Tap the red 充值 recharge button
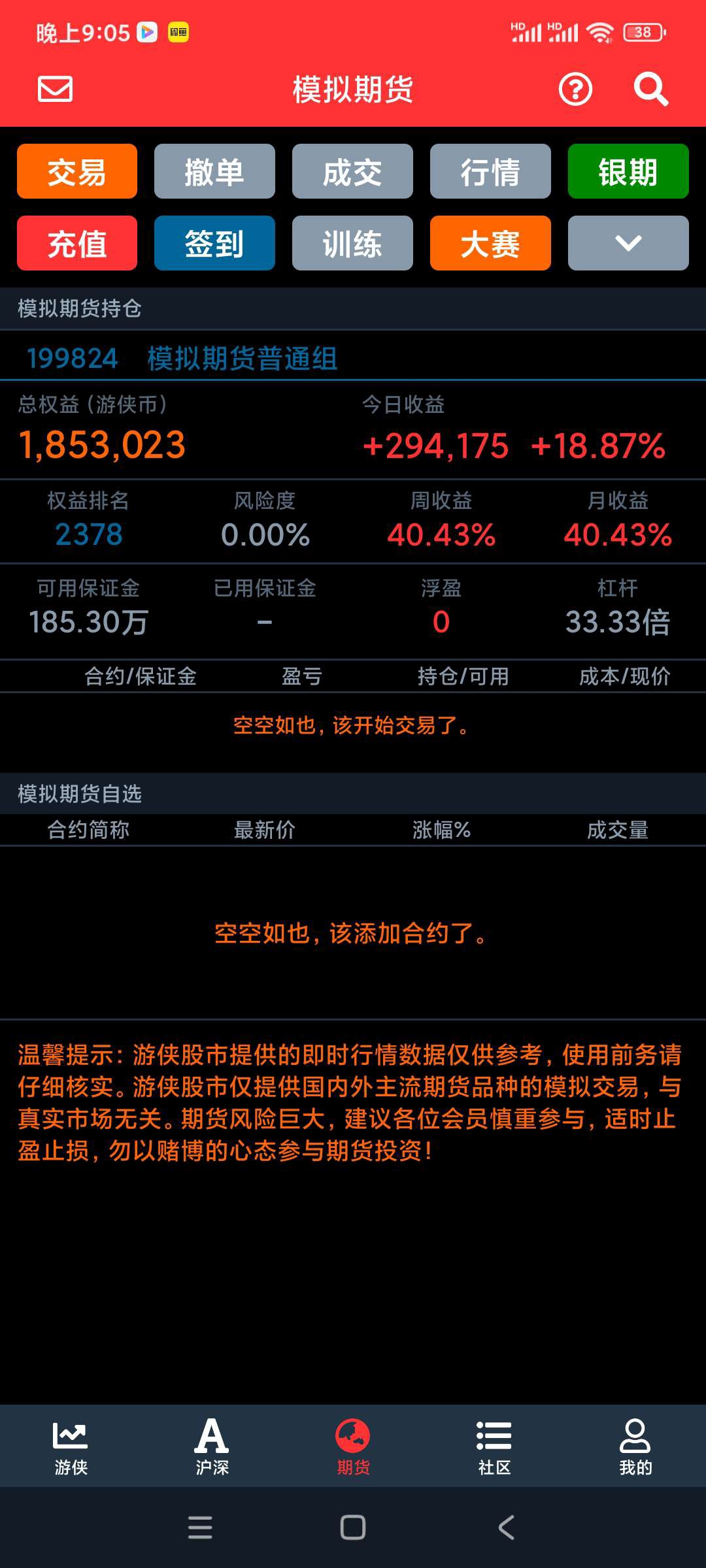706x1568 pixels. pos(77,243)
